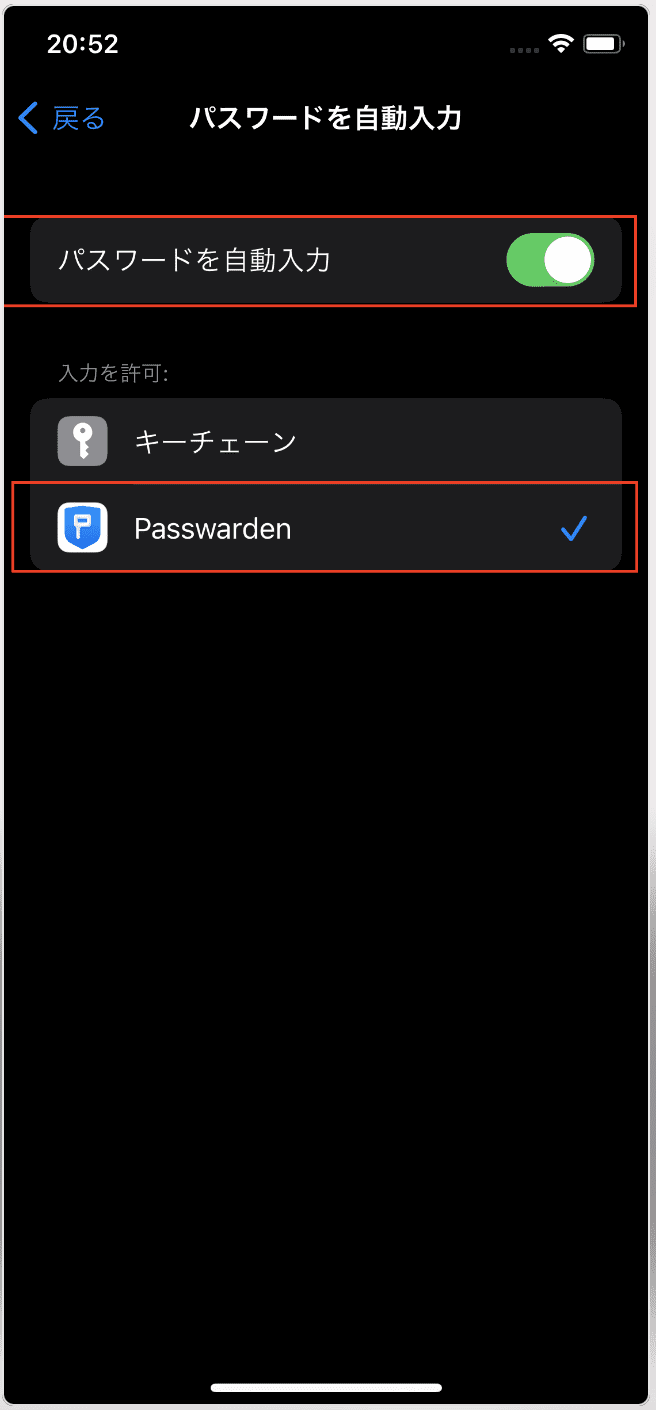This screenshot has height=1410, width=656.
Task: Turn off the パスワードを自動入力 switch
Action: [550, 261]
